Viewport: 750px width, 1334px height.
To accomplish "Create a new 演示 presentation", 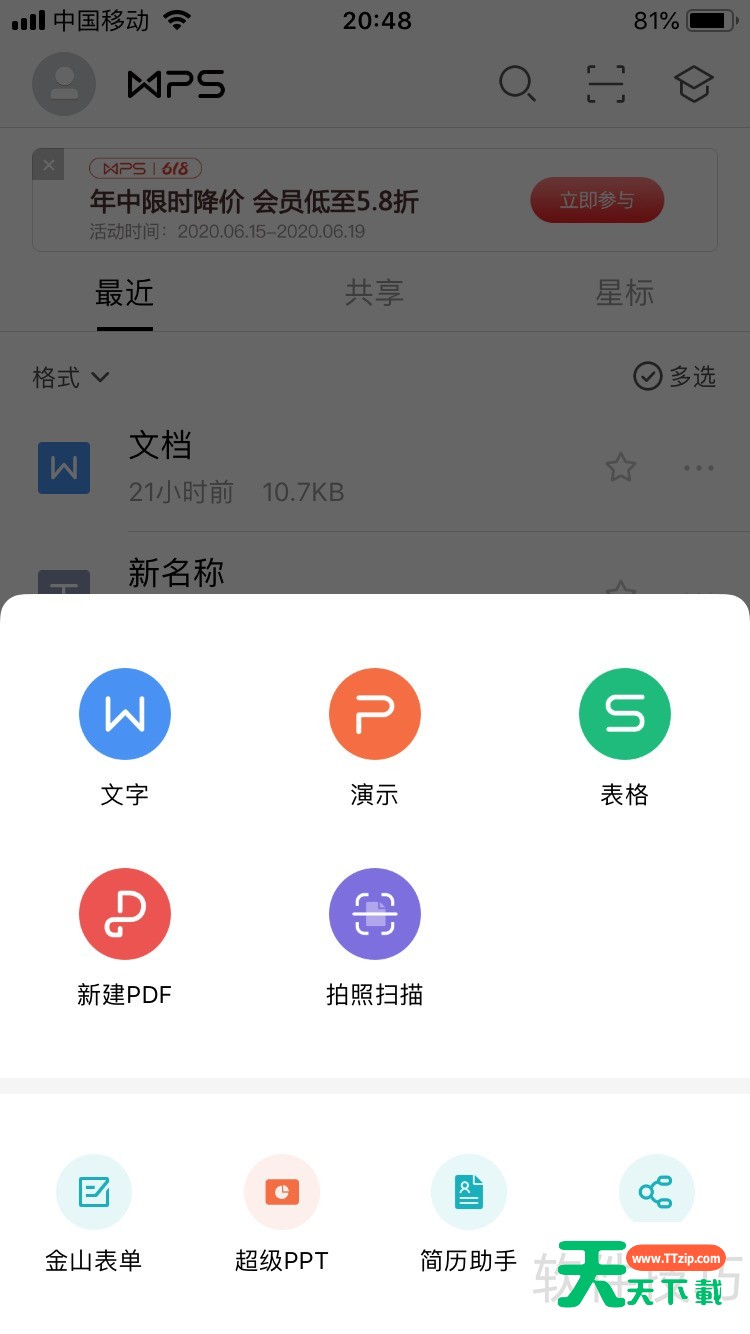I will coord(375,713).
